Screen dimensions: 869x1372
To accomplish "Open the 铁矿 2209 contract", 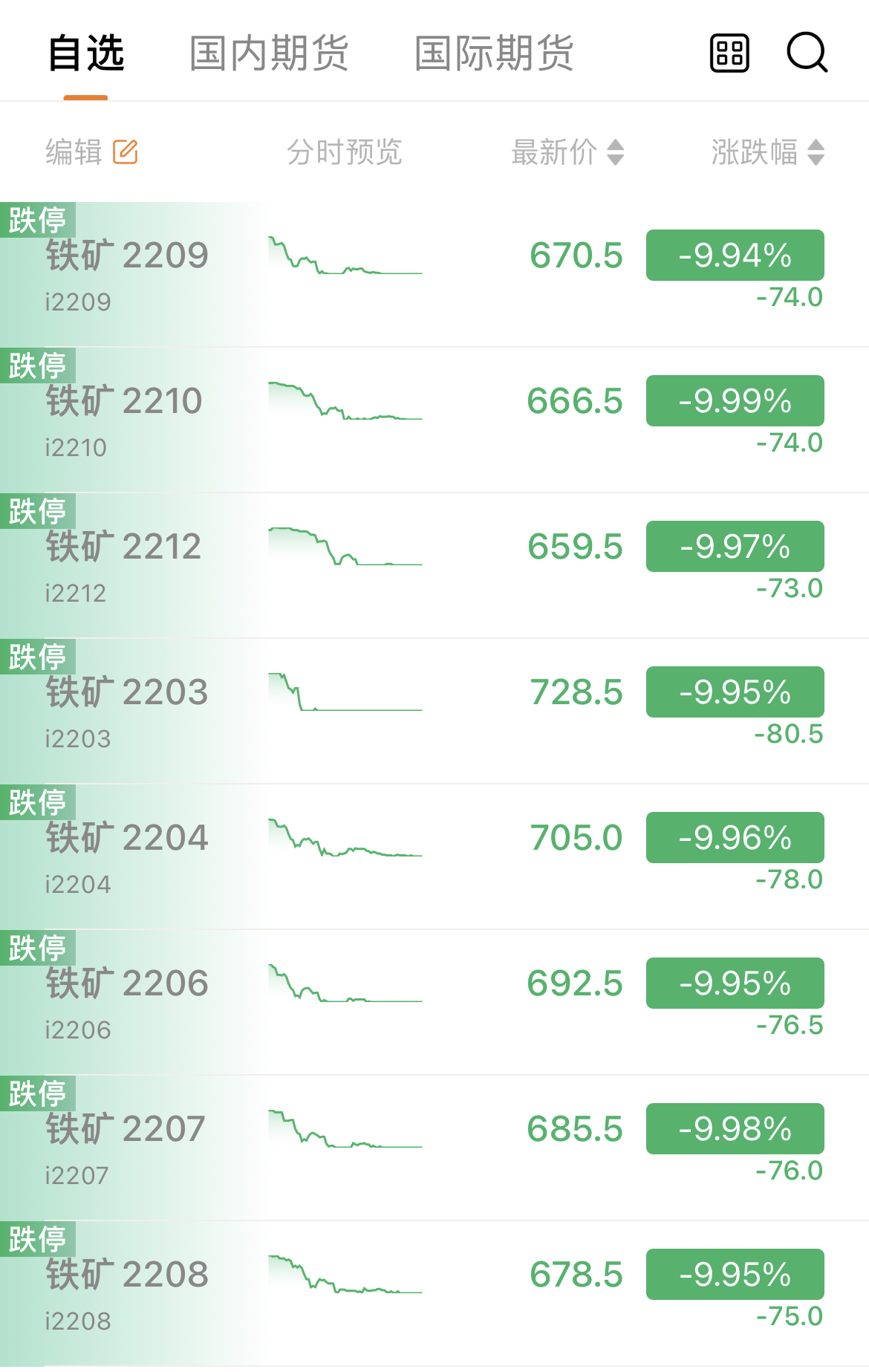I will [x=127, y=256].
